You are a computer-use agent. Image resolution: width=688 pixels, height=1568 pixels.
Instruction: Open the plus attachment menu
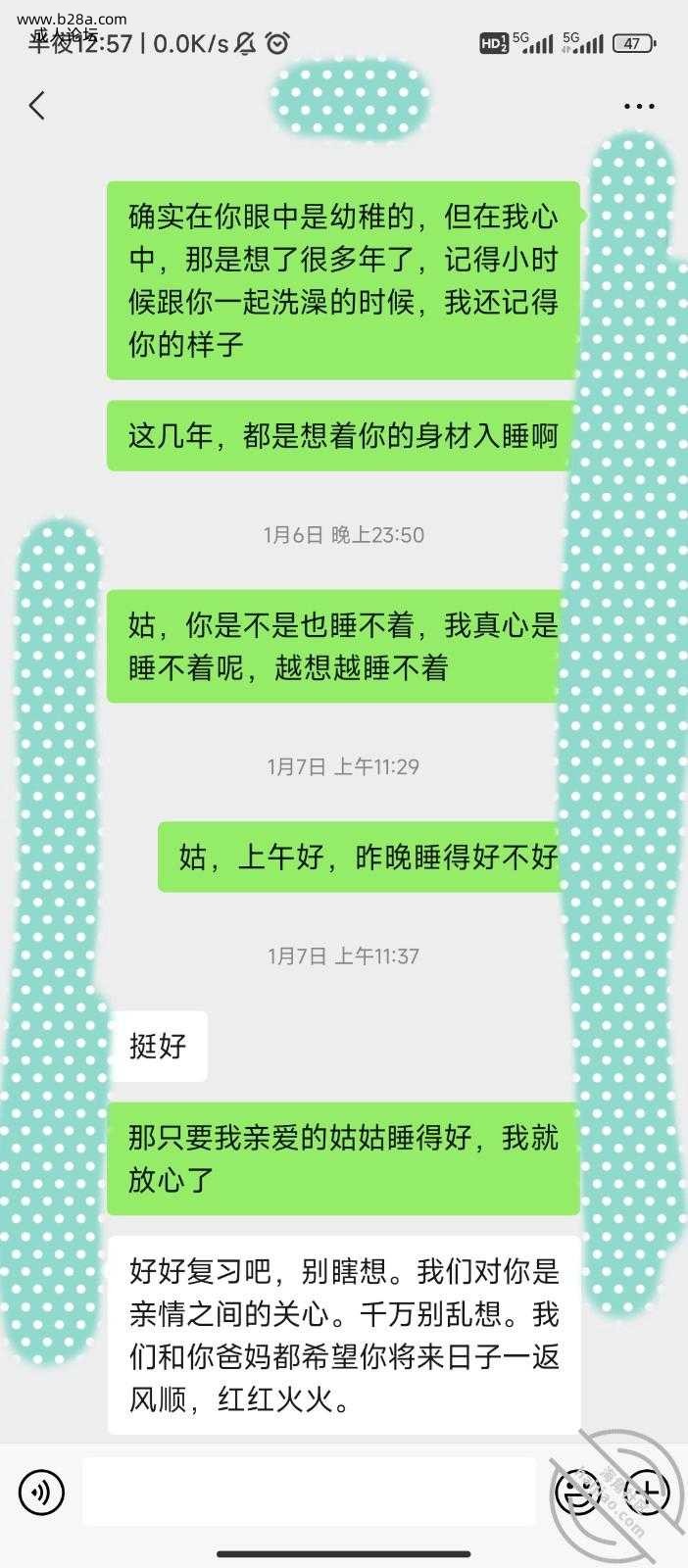(x=647, y=1493)
